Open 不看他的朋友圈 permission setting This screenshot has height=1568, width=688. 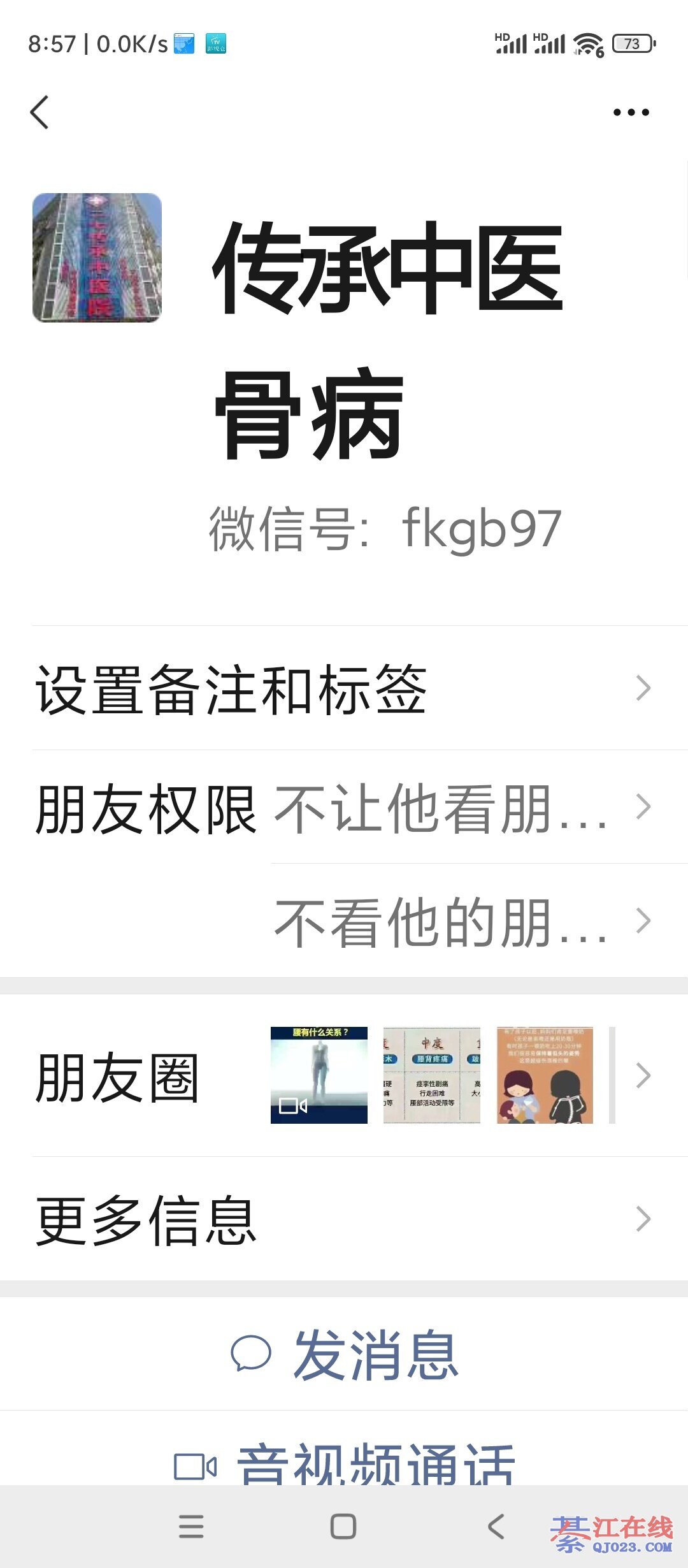point(462,921)
